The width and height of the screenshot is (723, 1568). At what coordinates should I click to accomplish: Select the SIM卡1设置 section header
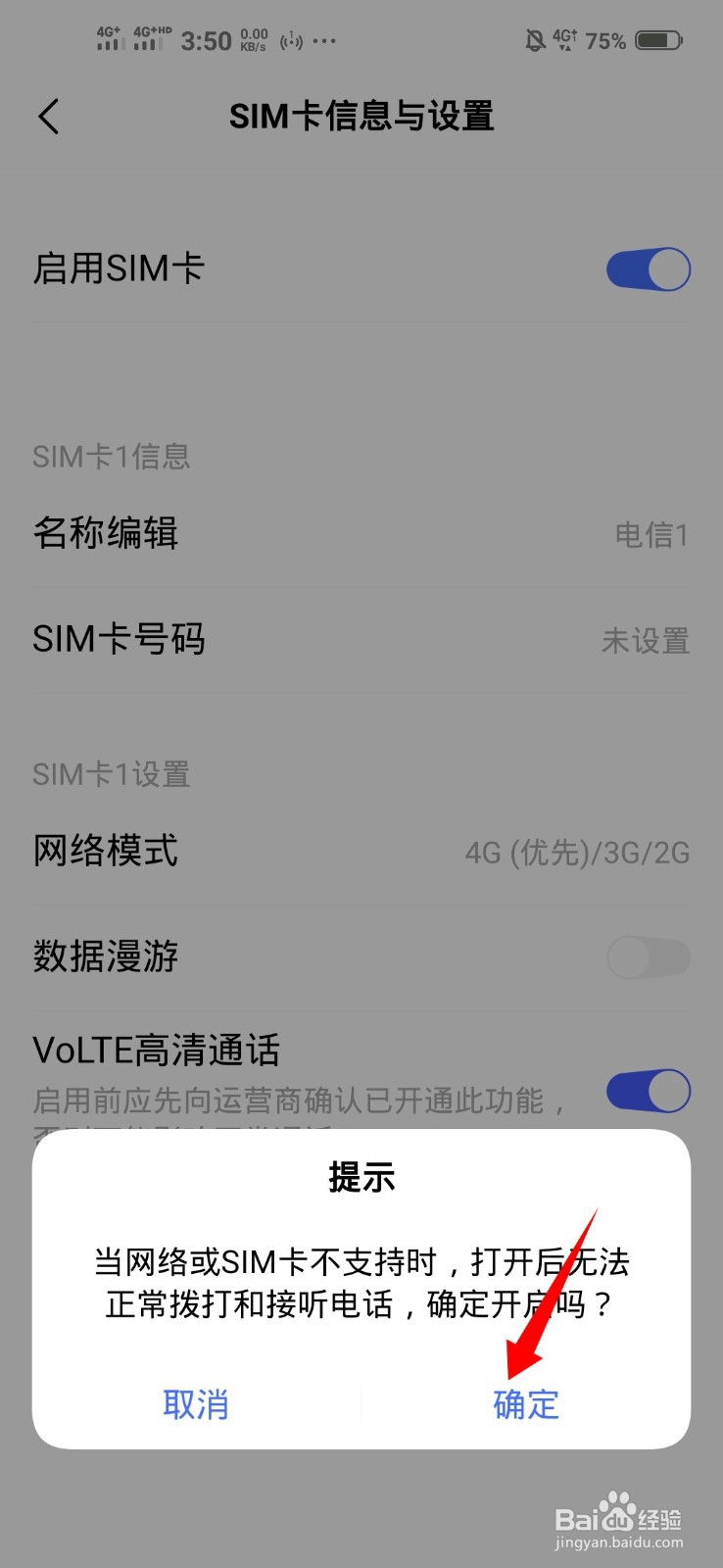tap(111, 774)
